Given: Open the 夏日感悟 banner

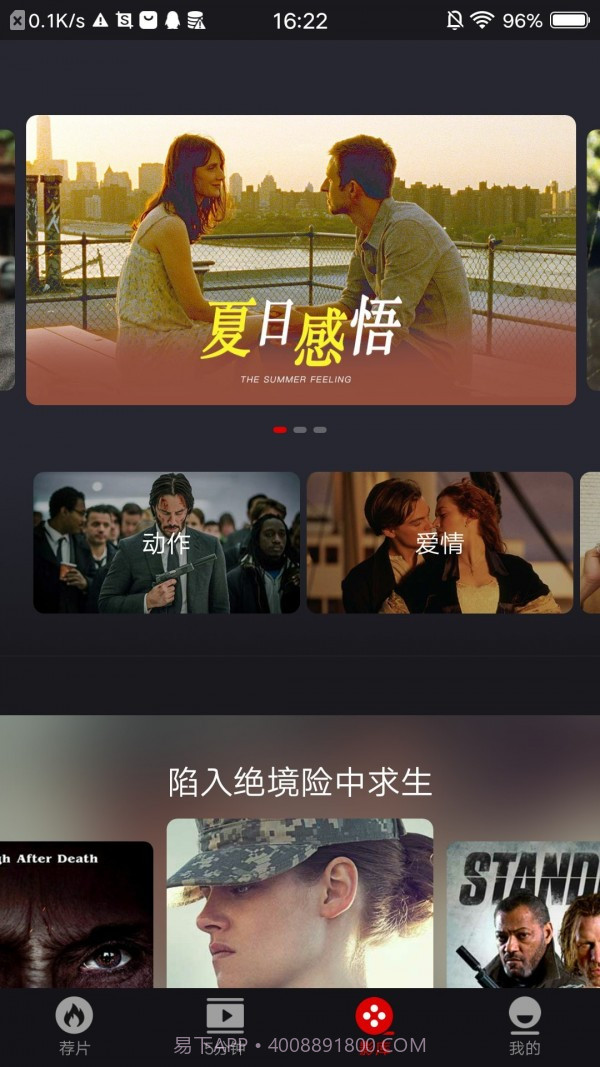Looking at the screenshot, I should point(300,260).
